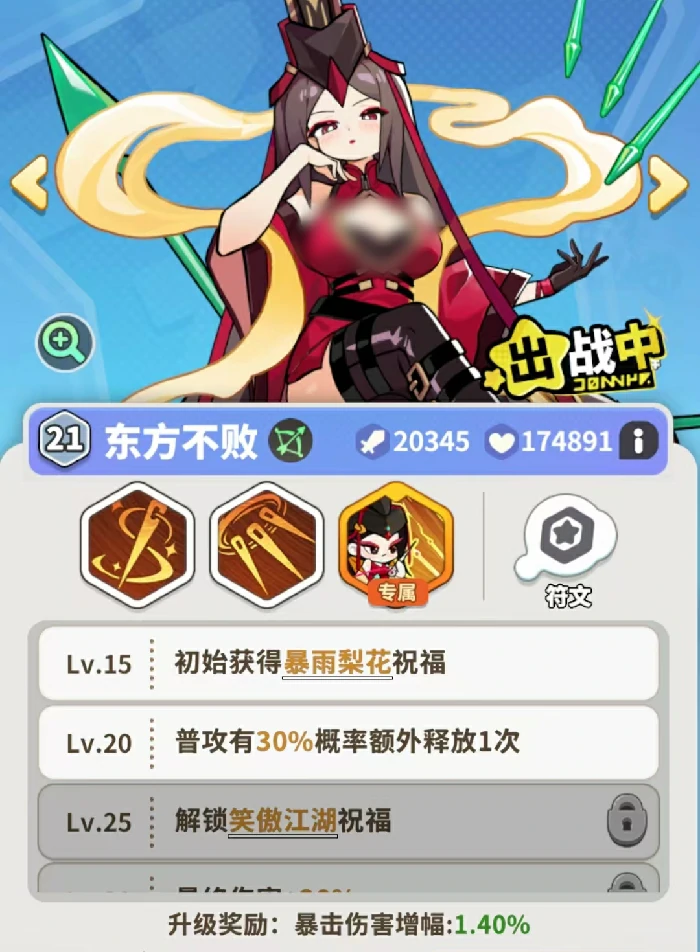Viewport: 700px width, 952px height.
Task: Open the 暴雨梨花 blessing link
Action: click(x=337, y=662)
